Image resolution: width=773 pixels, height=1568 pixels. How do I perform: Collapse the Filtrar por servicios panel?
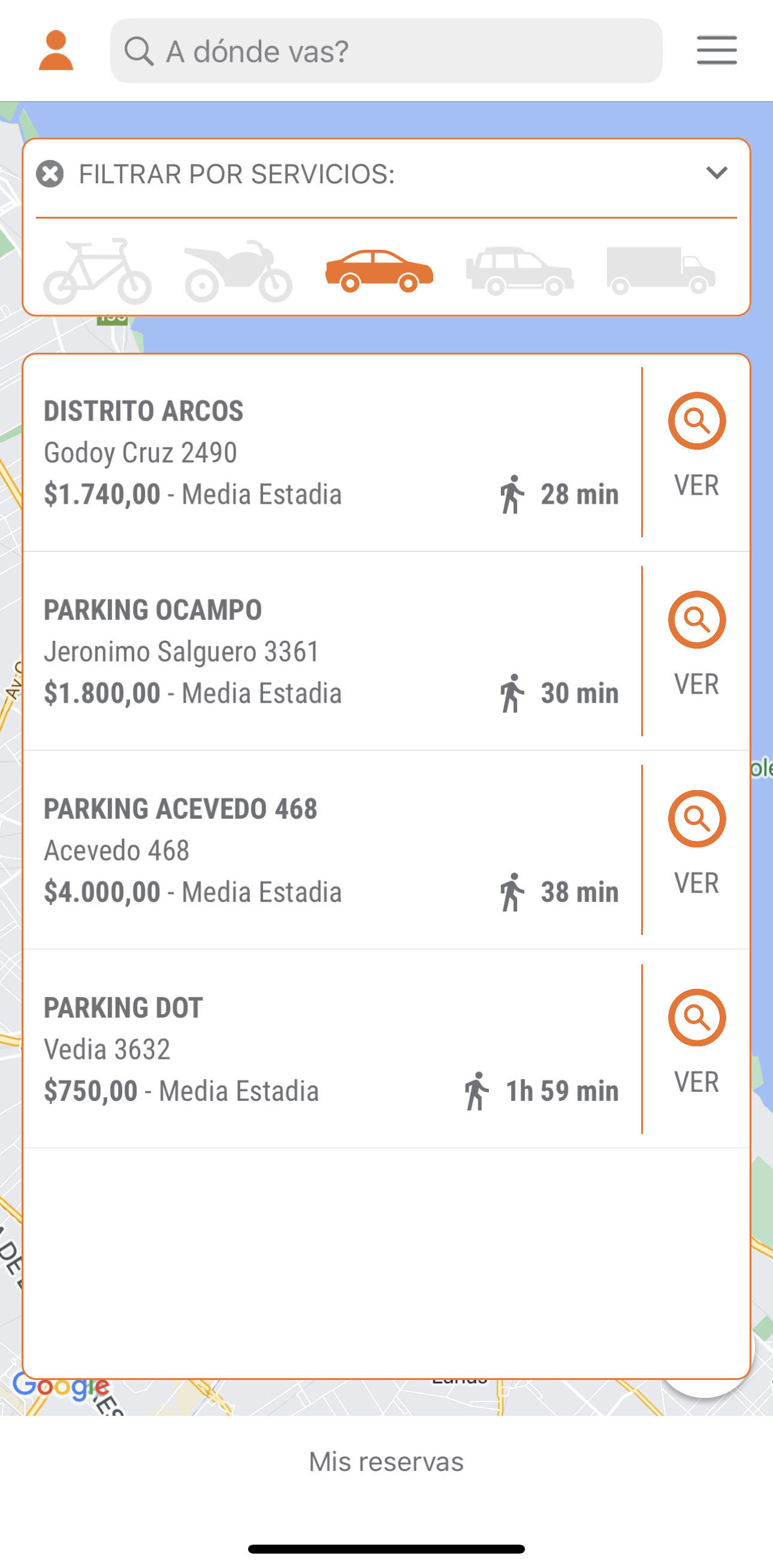(x=717, y=173)
